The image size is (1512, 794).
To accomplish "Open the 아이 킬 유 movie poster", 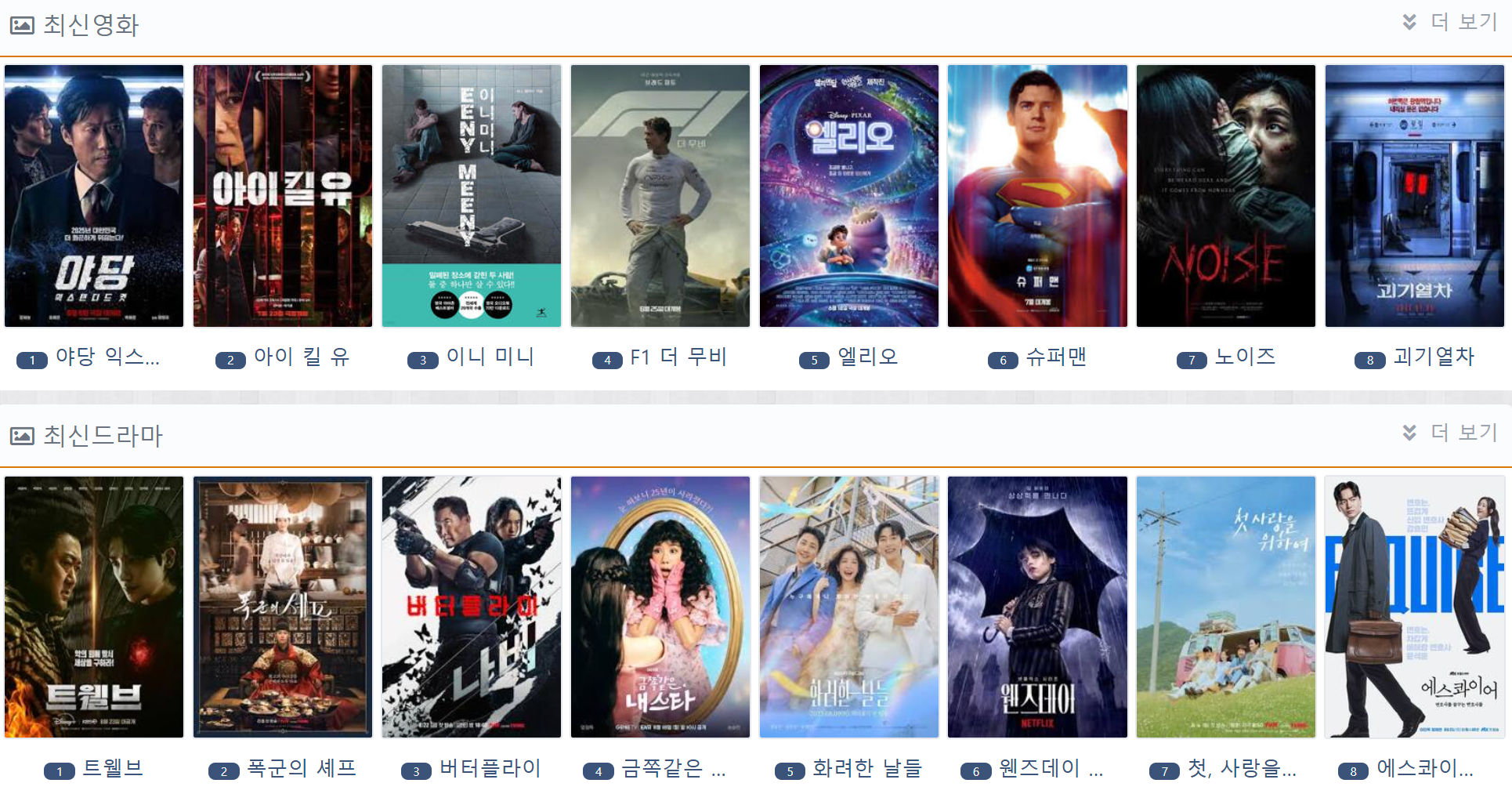I will [x=283, y=196].
